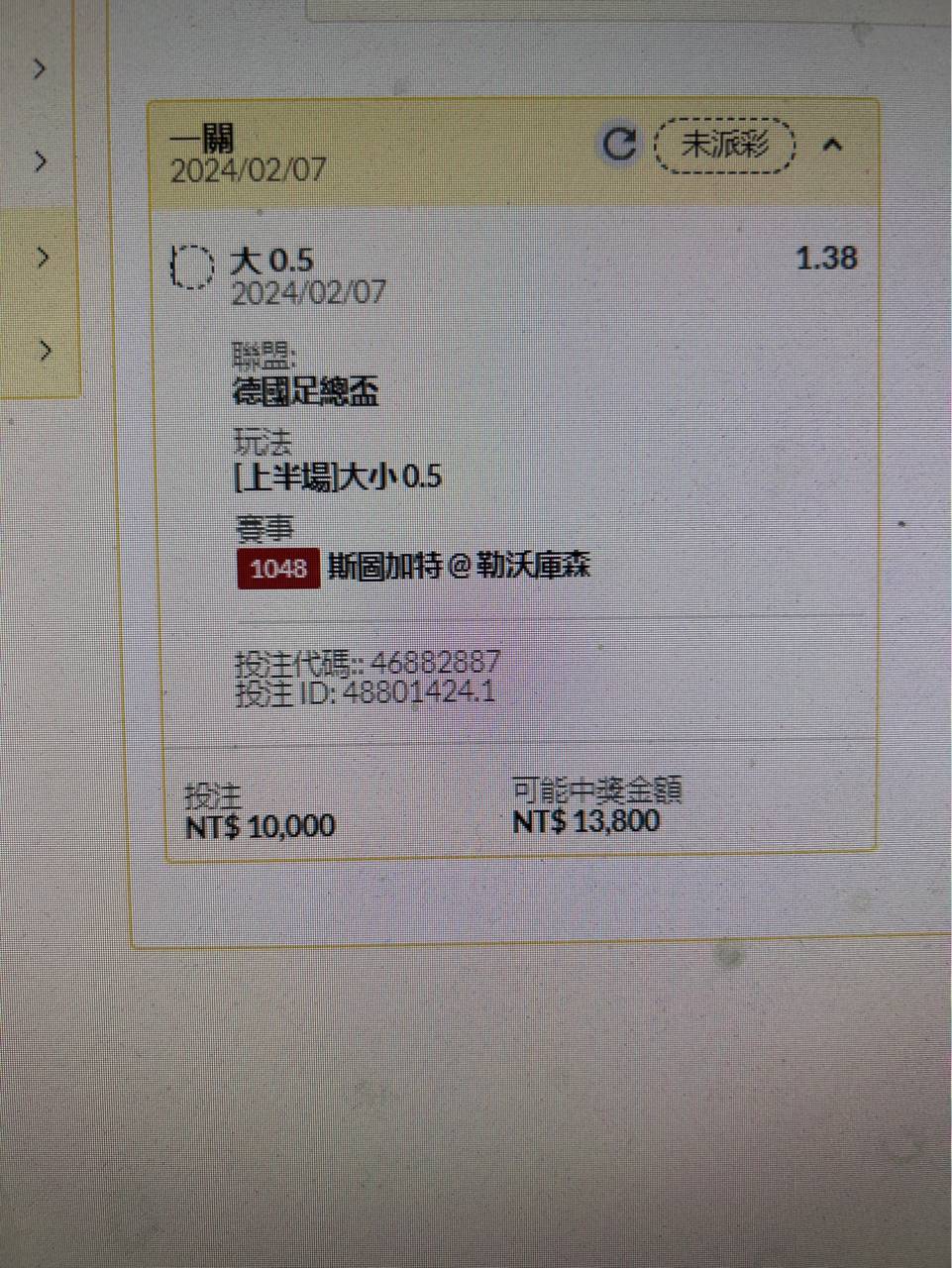Refresh the 一關 bet slip

point(619,145)
